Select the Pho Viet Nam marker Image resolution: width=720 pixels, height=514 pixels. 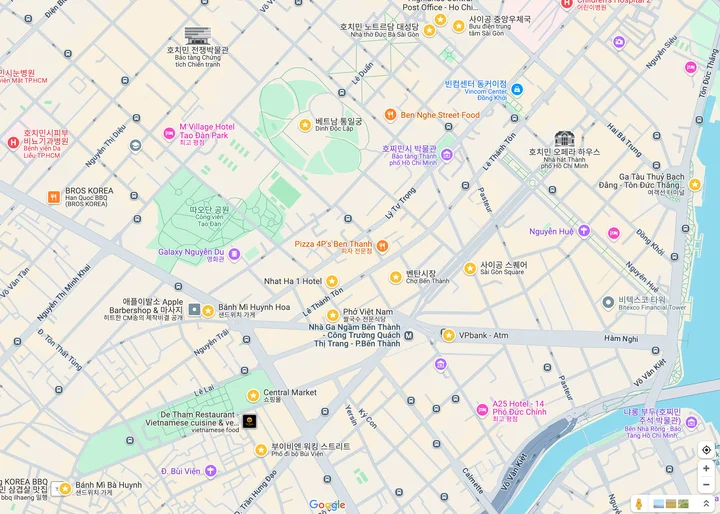(333, 315)
